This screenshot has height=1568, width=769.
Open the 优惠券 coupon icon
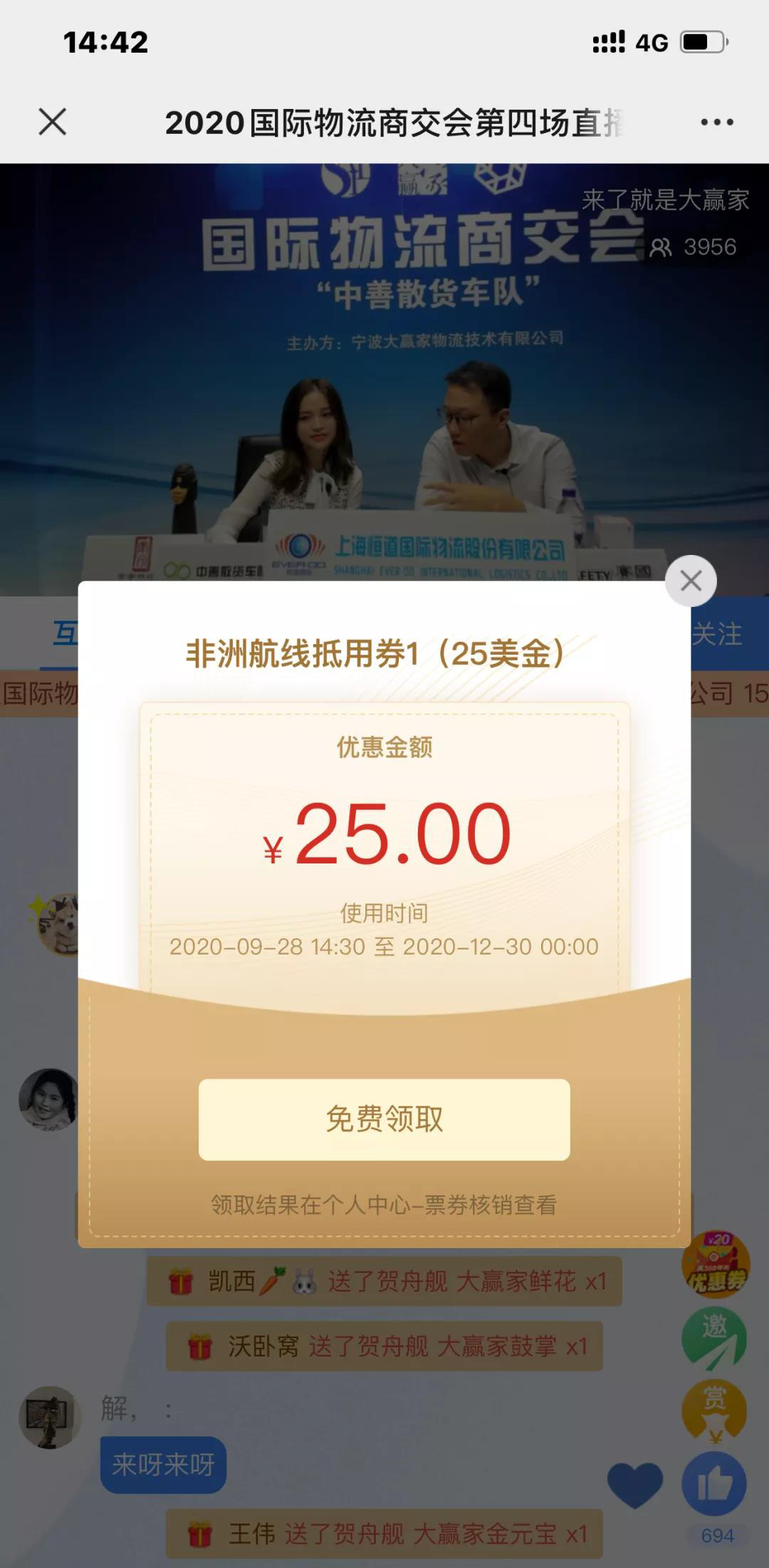coord(715,1265)
